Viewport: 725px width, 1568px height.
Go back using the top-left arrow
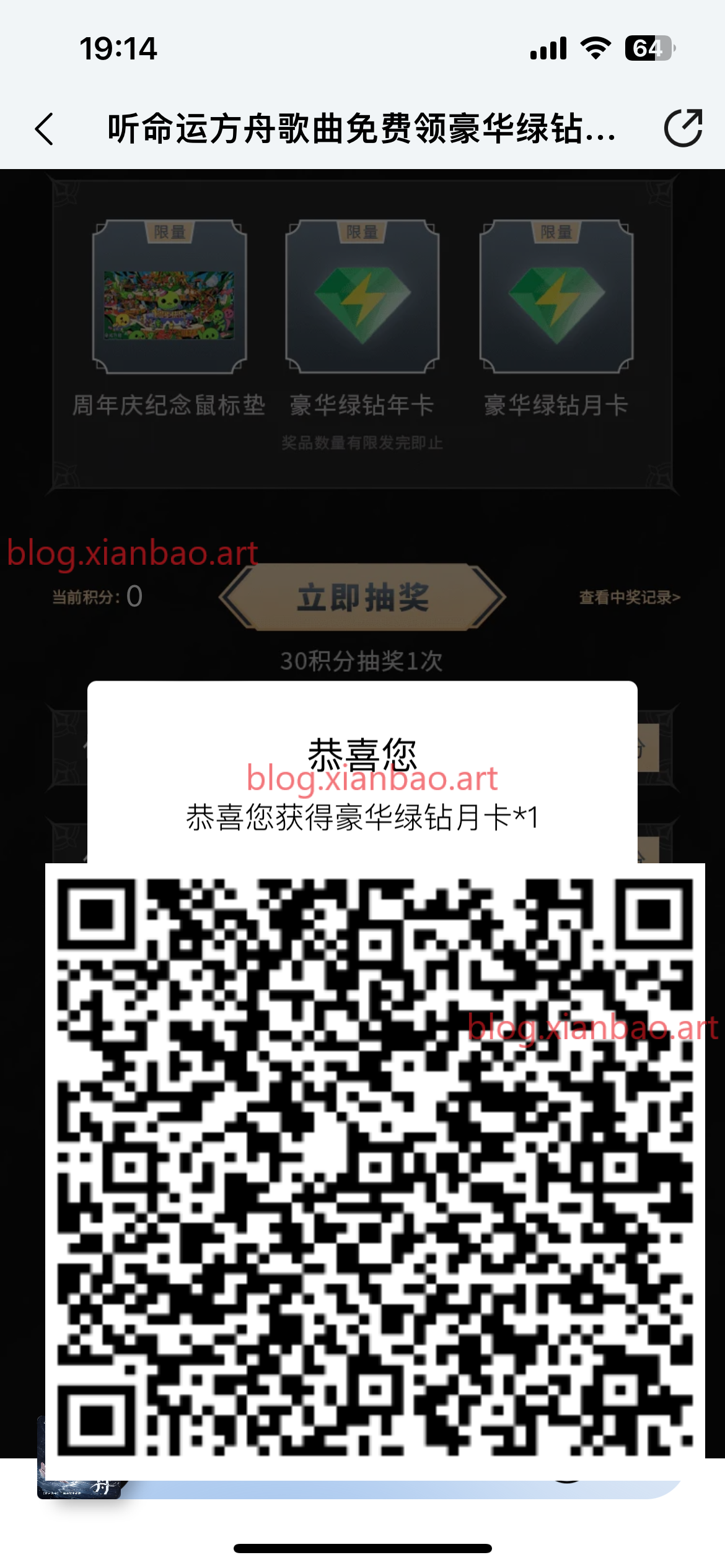pos(45,129)
